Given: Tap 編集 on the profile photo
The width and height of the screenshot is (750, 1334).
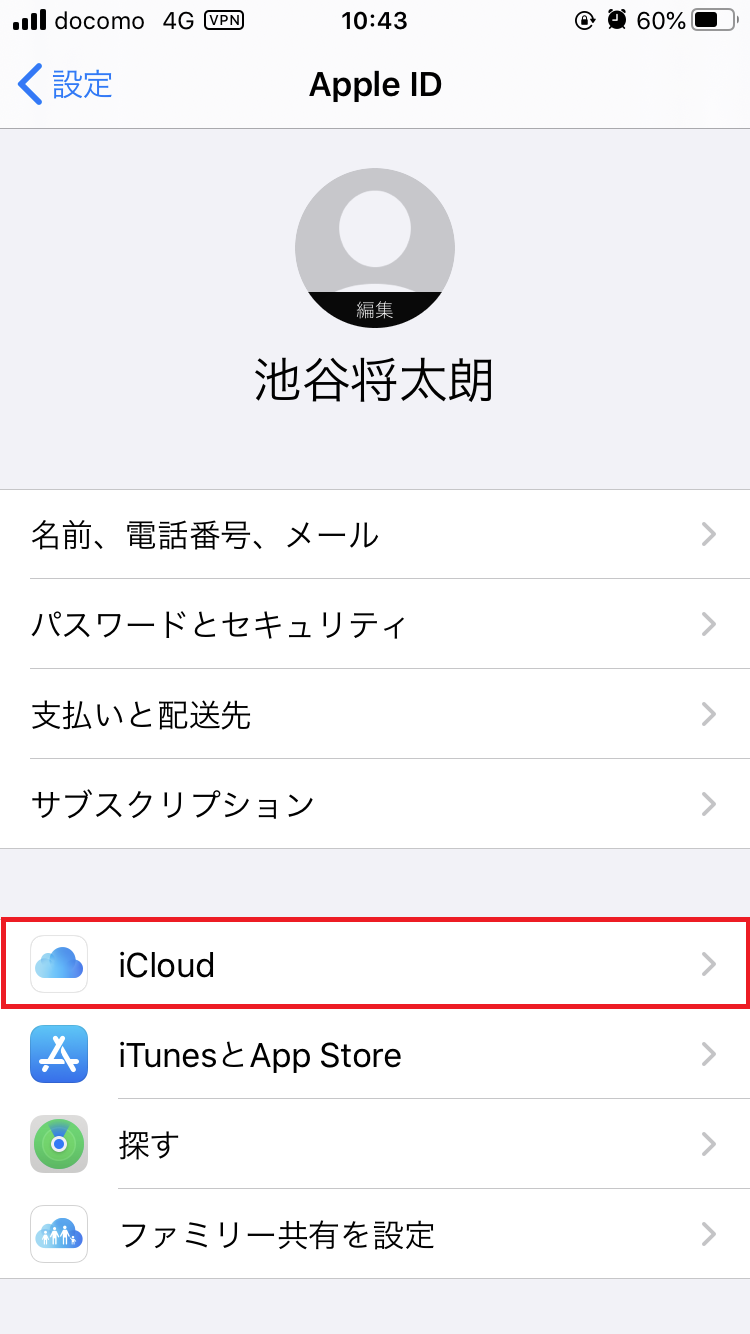Looking at the screenshot, I should [375, 310].
